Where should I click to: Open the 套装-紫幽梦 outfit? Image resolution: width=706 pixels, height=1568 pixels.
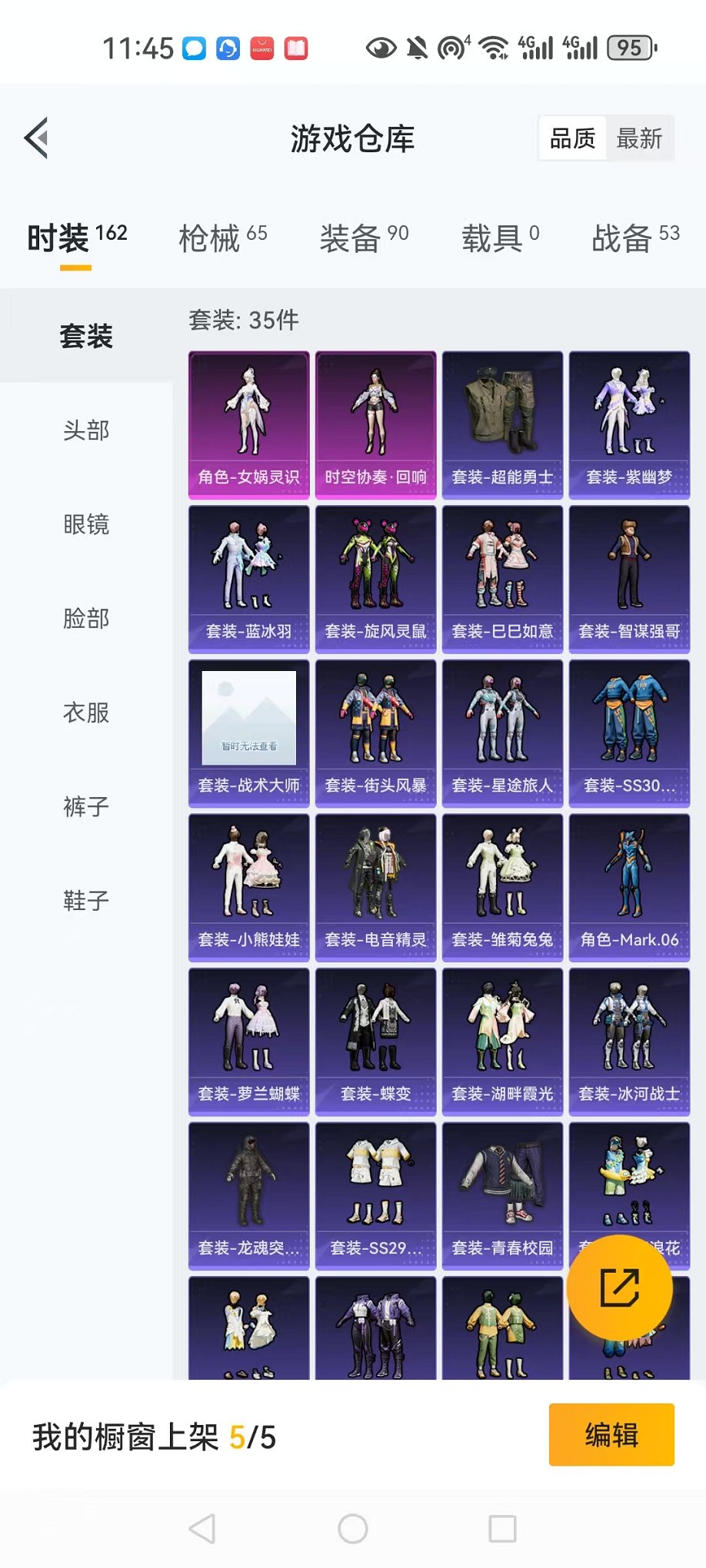[x=629, y=425]
